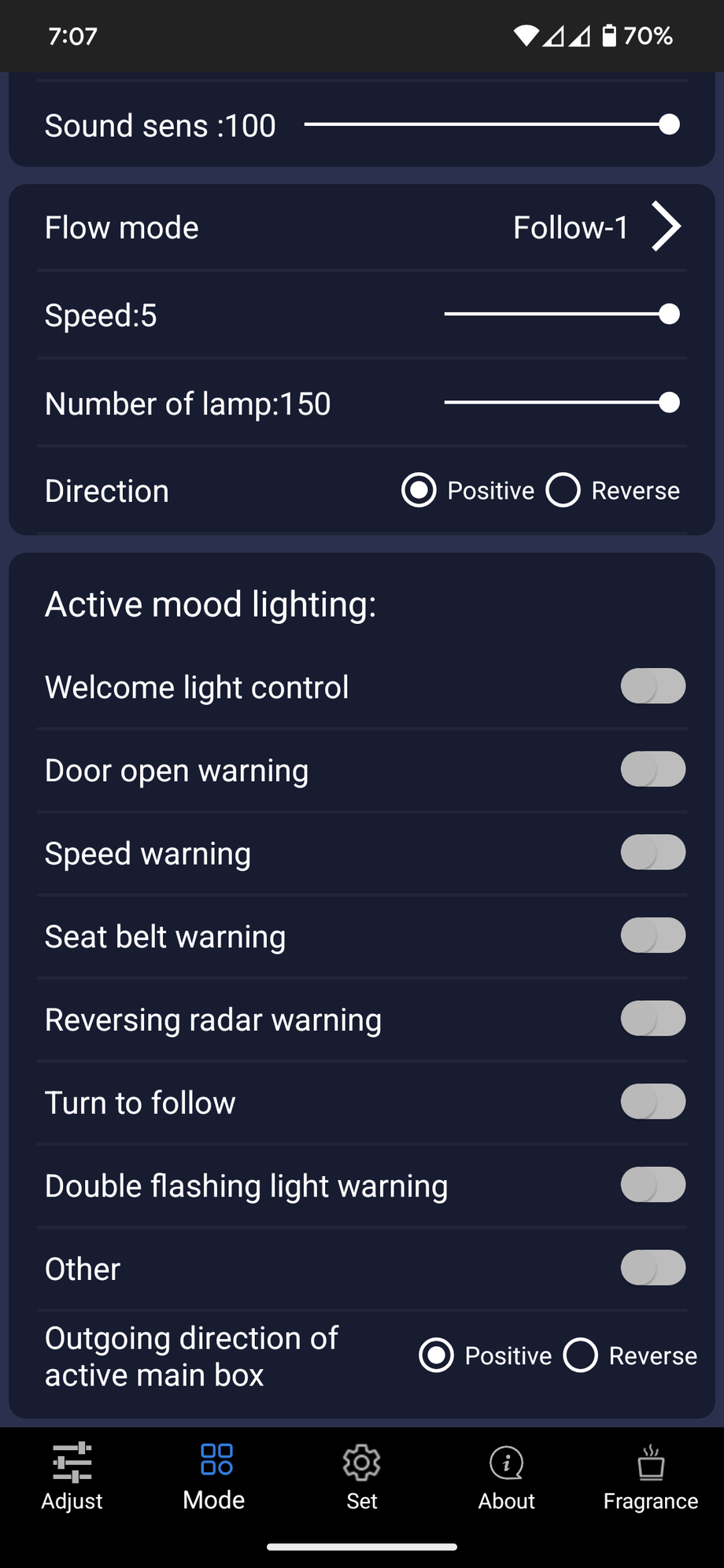Open the Flow mode Follow-1 selector
The image size is (724, 1568).
(362, 227)
